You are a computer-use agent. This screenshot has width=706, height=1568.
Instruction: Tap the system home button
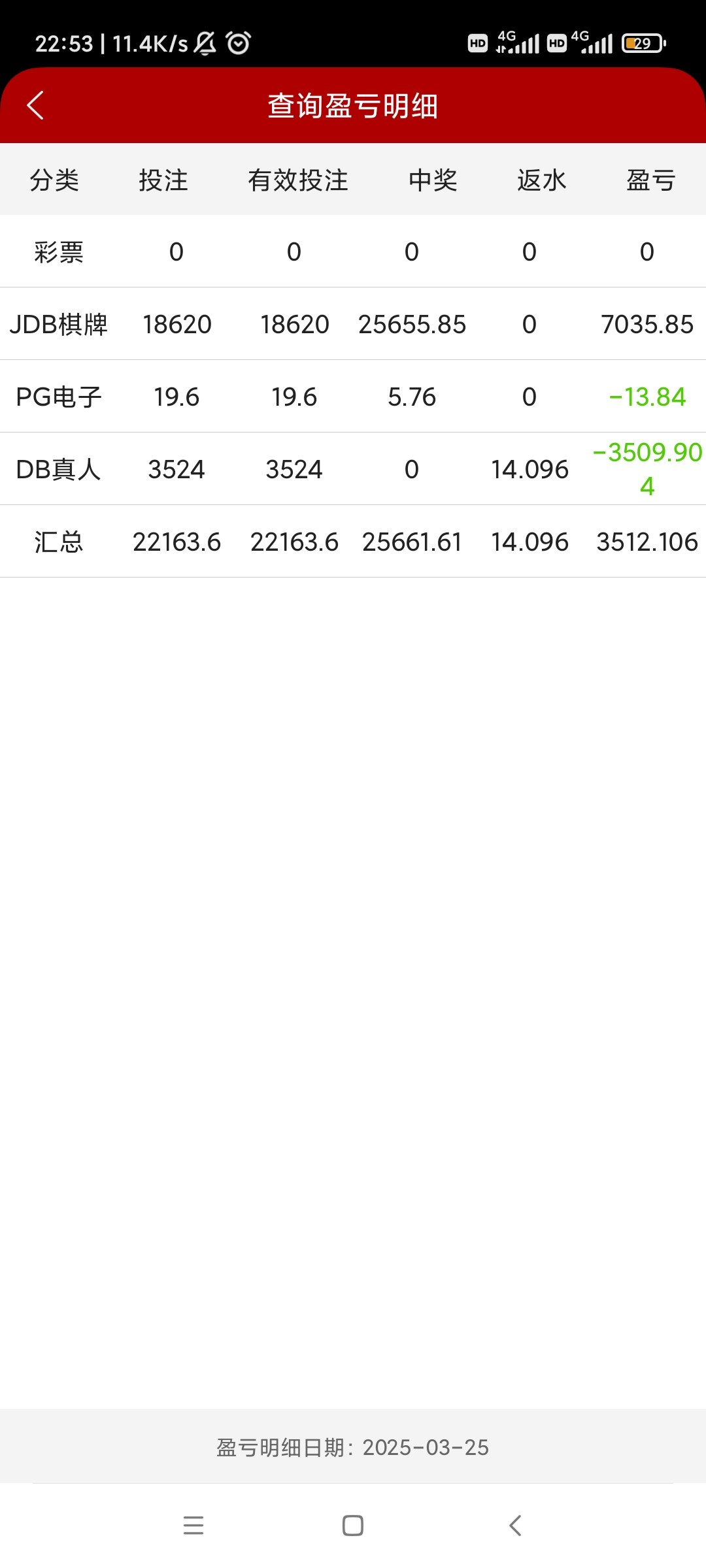click(353, 1526)
